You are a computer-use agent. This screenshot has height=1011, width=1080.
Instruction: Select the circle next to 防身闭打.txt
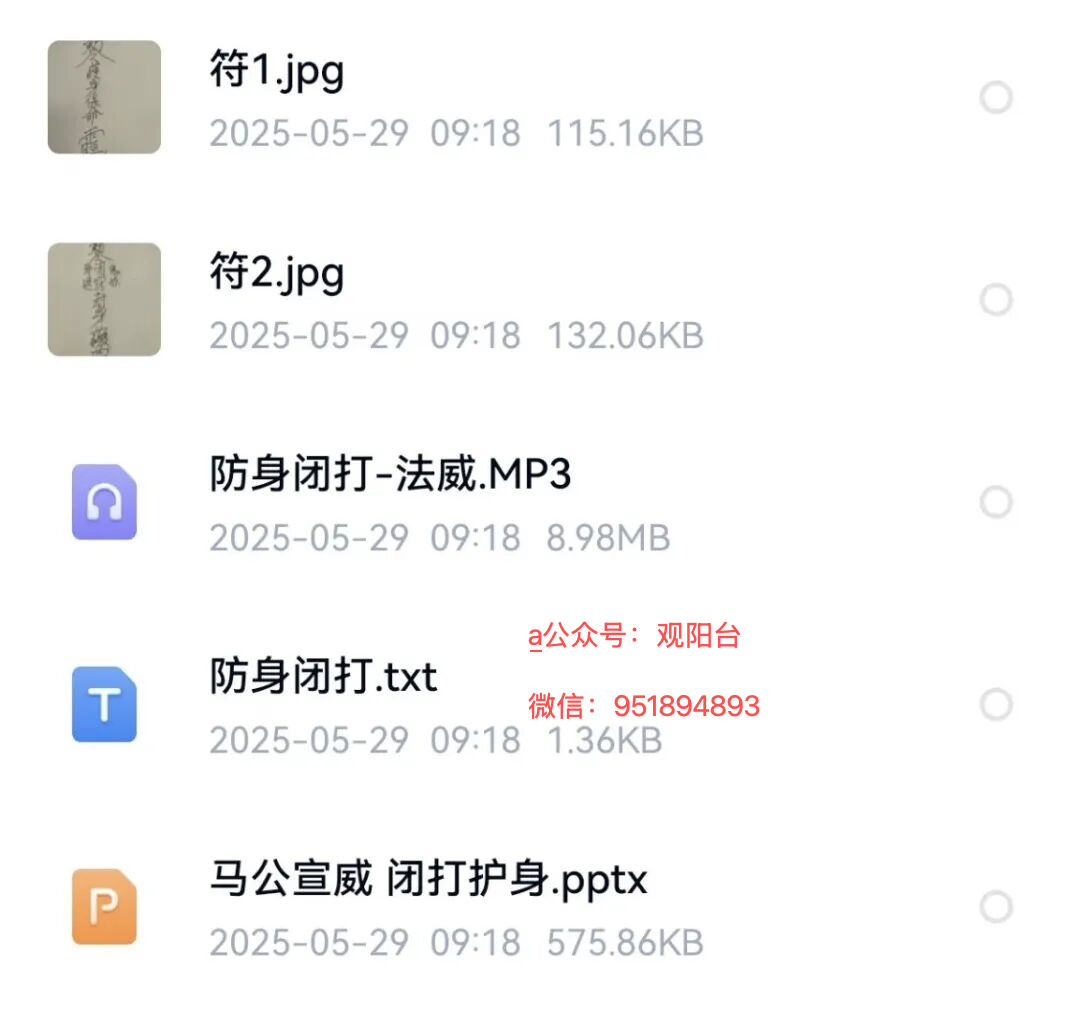(x=995, y=704)
